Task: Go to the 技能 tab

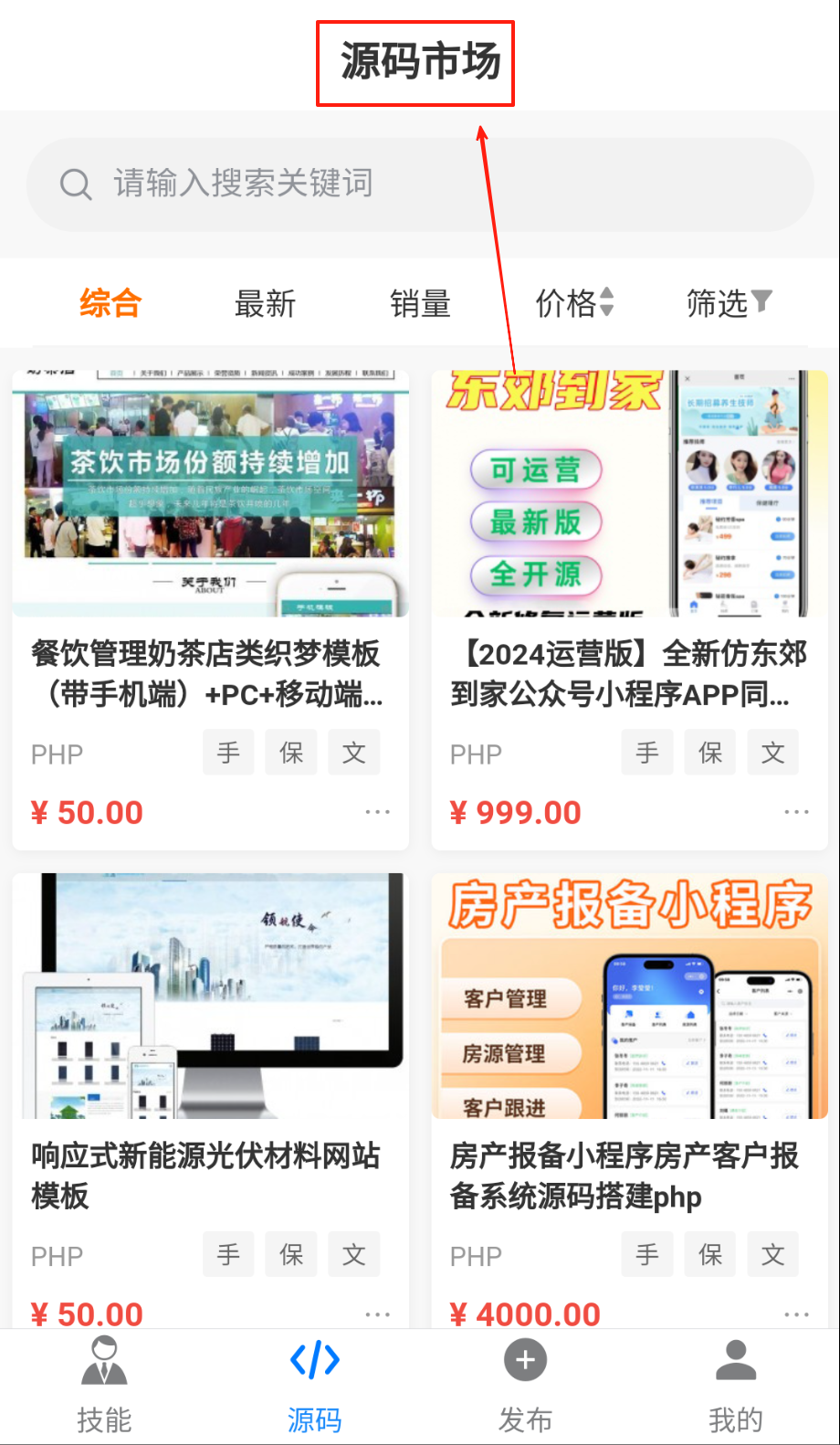Action: pyautogui.click(x=105, y=1384)
